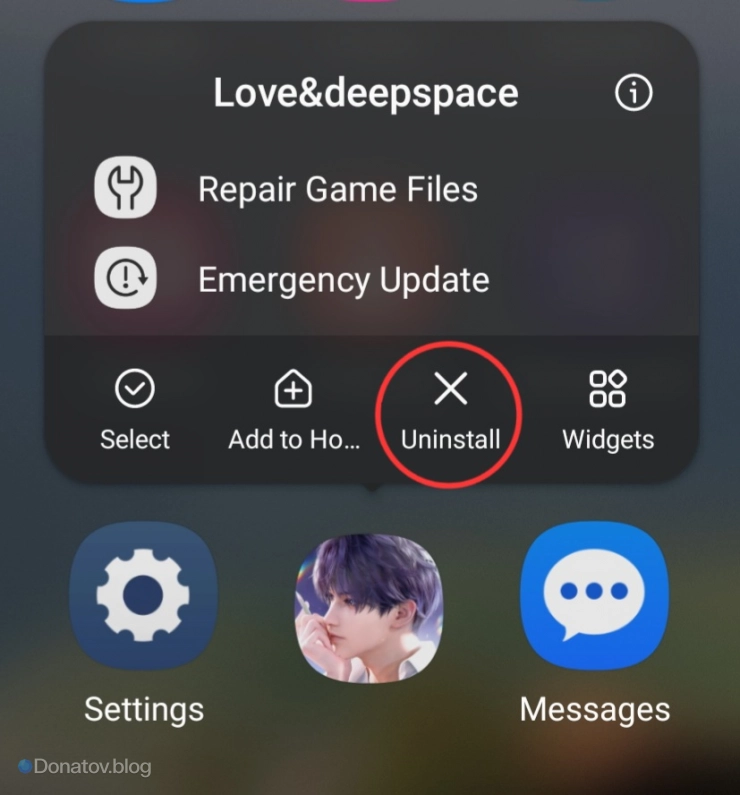Open Widgets for this app
The width and height of the screenshot is (740, 795).
(x=607, y=410)
